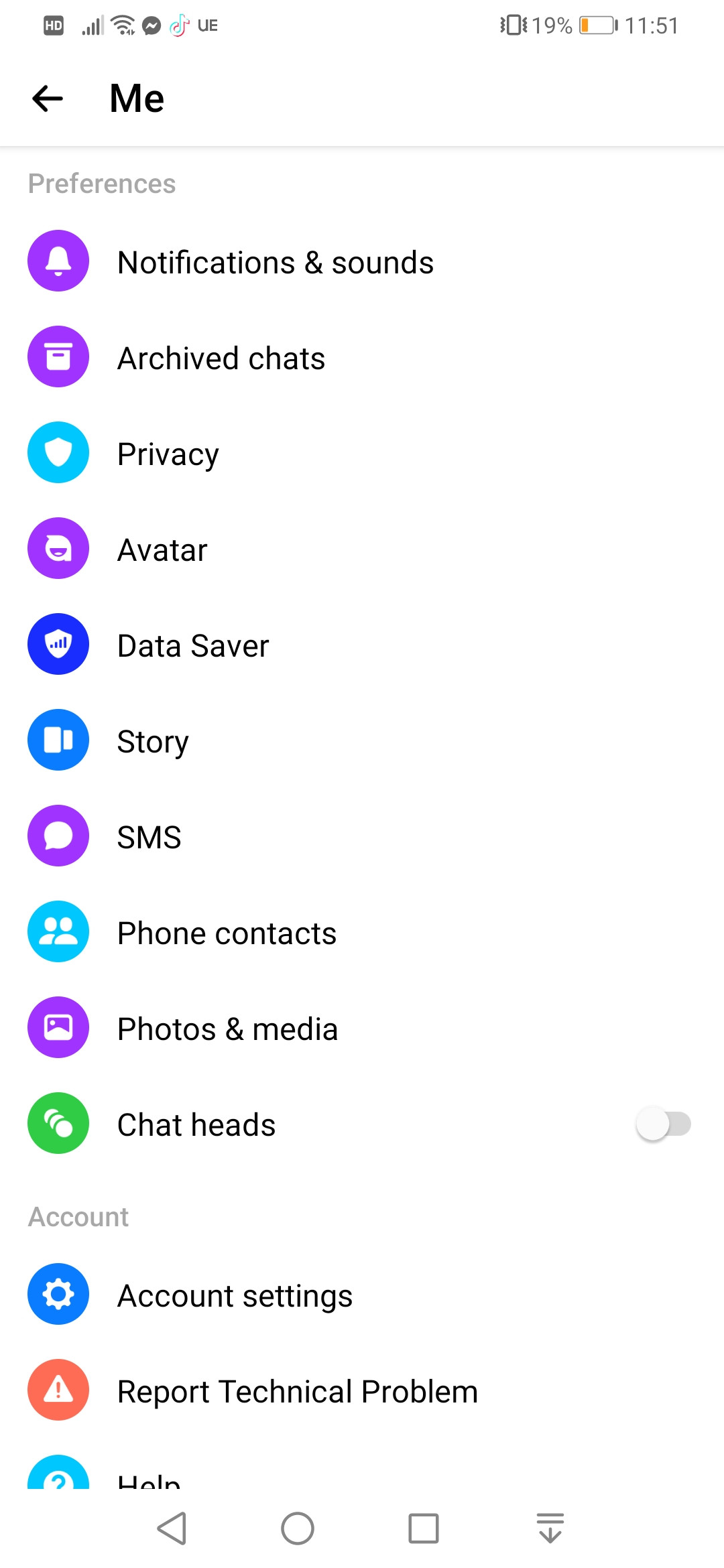This screenshot has width=724, height=1568.
Task: Open SMS settings
Action: (x=149, y=837)
